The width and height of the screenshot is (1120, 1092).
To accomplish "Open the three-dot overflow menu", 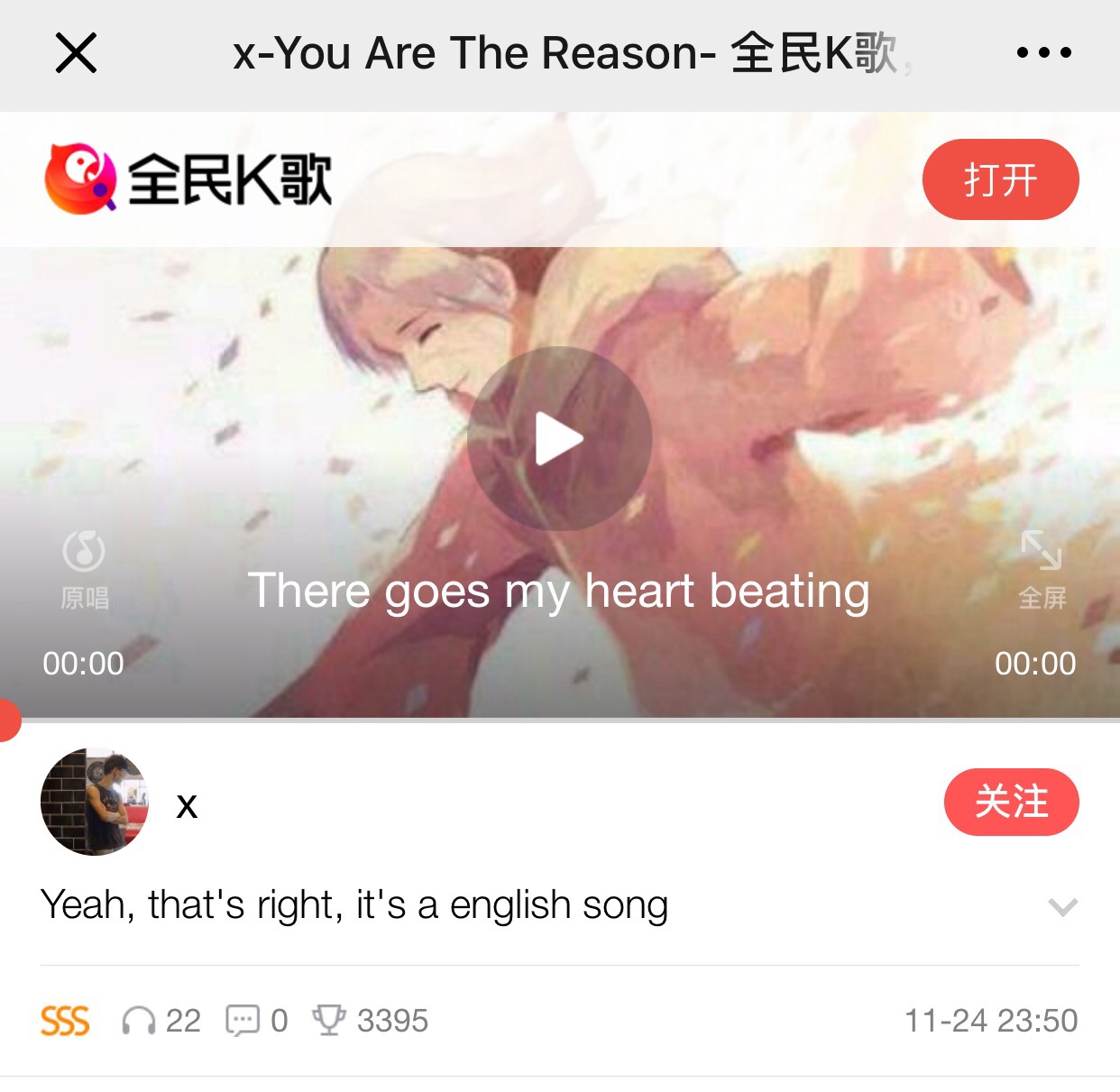I will pyautogui.click(x=1043, y=52).
